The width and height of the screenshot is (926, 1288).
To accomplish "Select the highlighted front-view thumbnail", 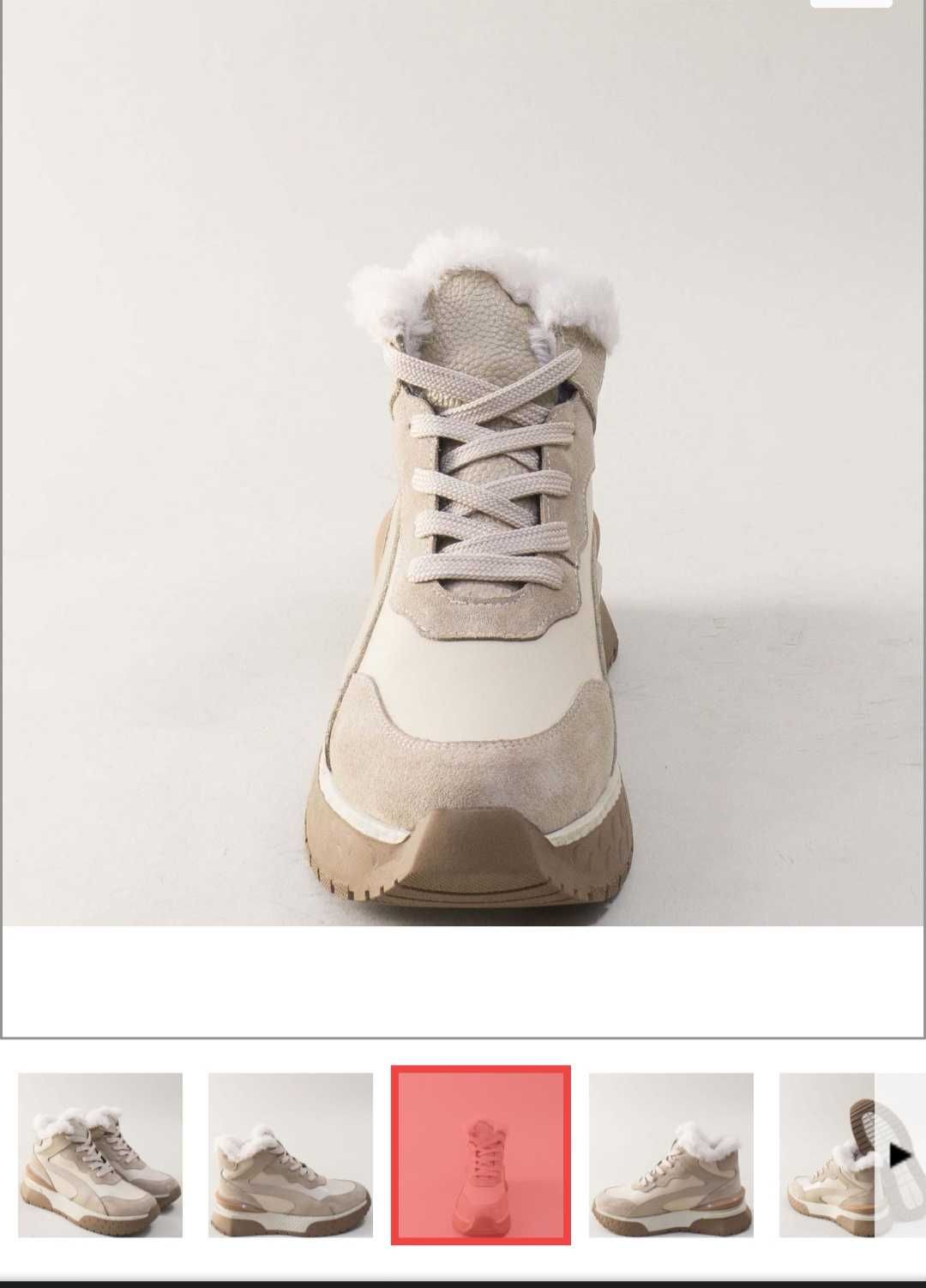I will [481, 1154].
